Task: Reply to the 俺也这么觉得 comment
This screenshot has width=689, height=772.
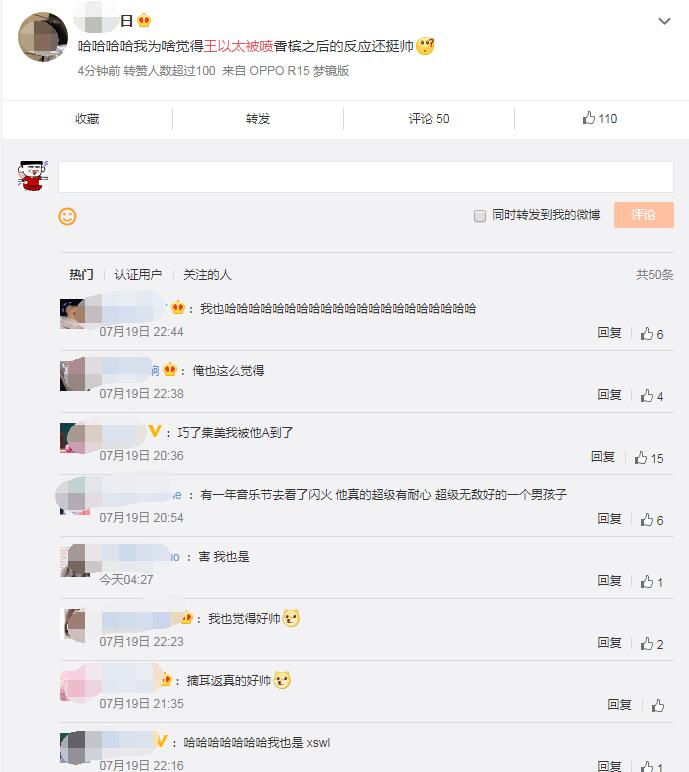Action: click(609, 395)
